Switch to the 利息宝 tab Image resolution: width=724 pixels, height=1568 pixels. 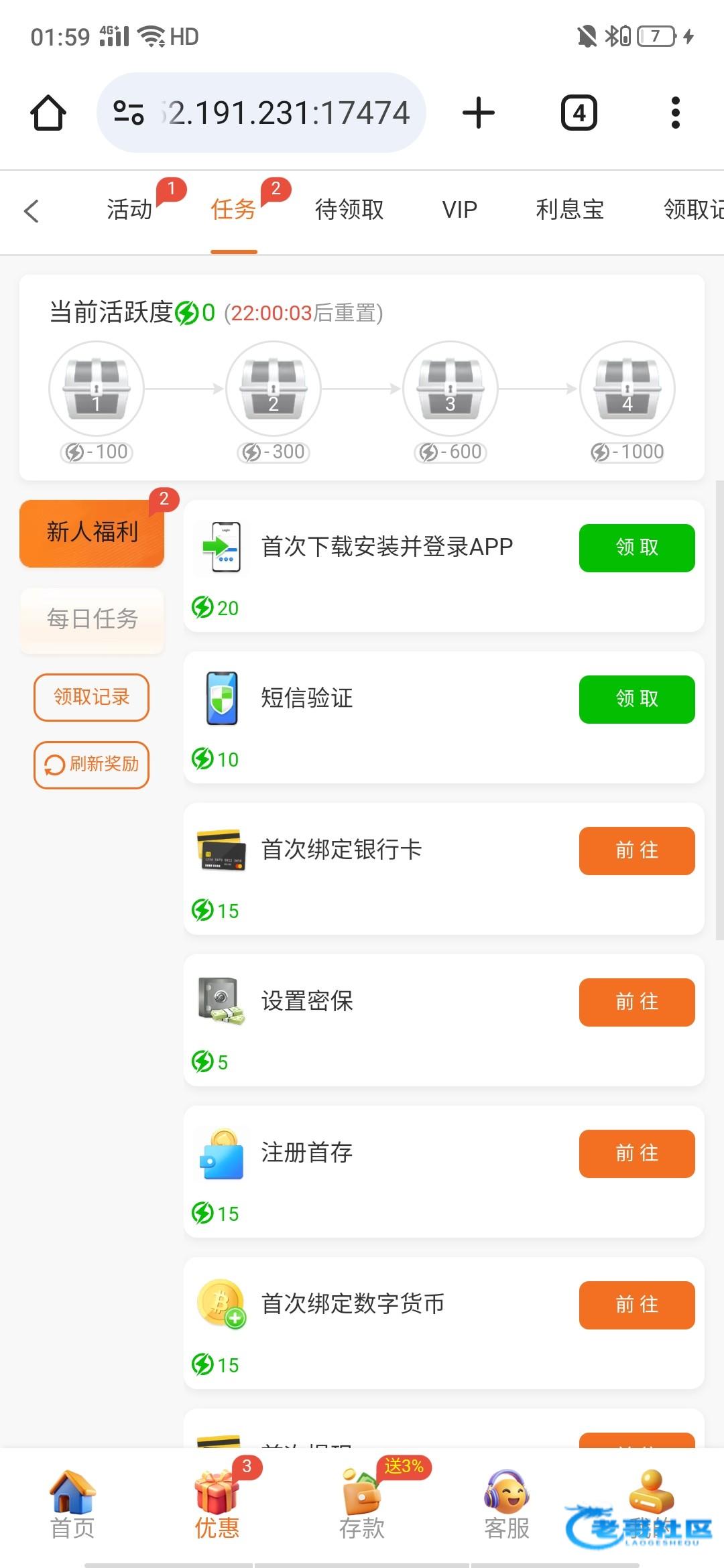[570, 210]
